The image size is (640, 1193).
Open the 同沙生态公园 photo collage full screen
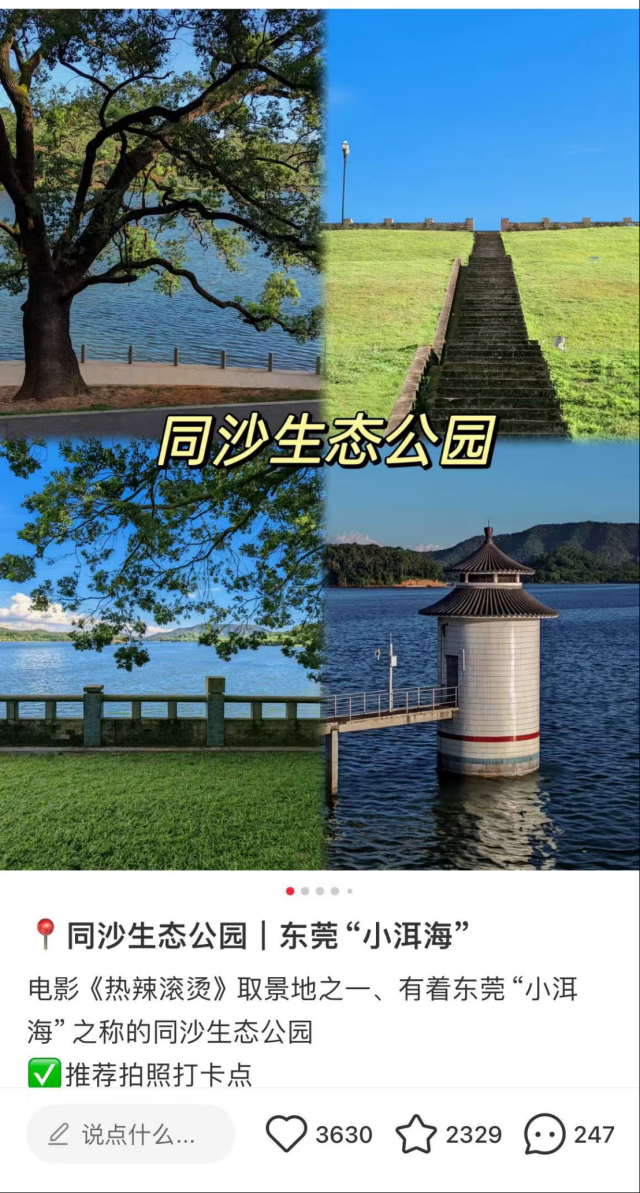320,439
